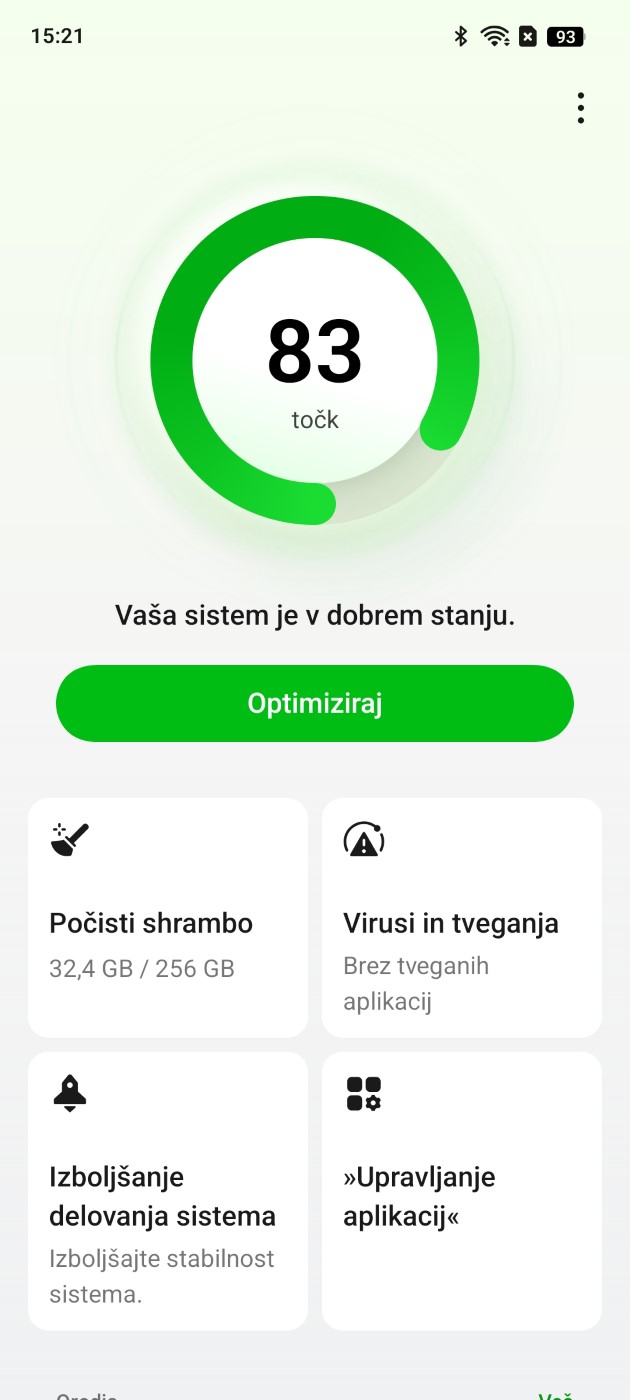Open the three-dot overflow menu
This screenshot has width=630, height=1400.
click(580, 108)
